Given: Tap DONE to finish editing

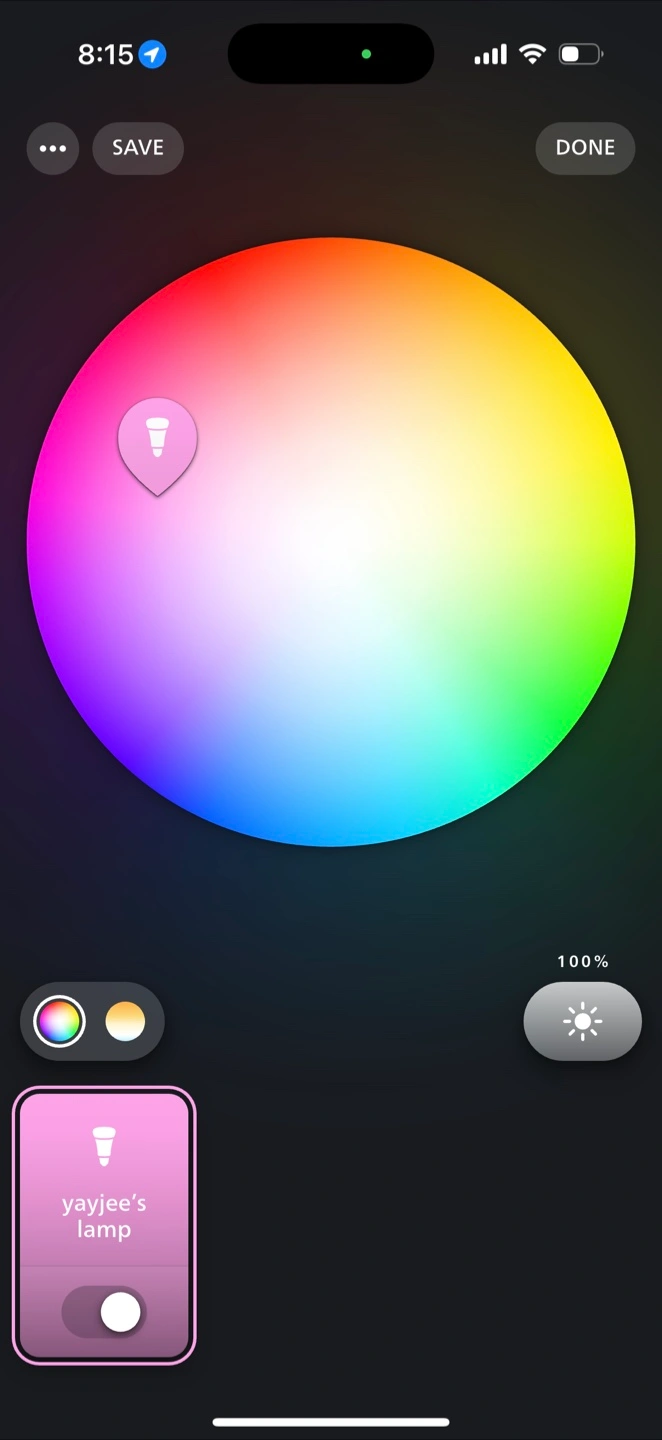Looking at the screenshot, I should (585, 148).
